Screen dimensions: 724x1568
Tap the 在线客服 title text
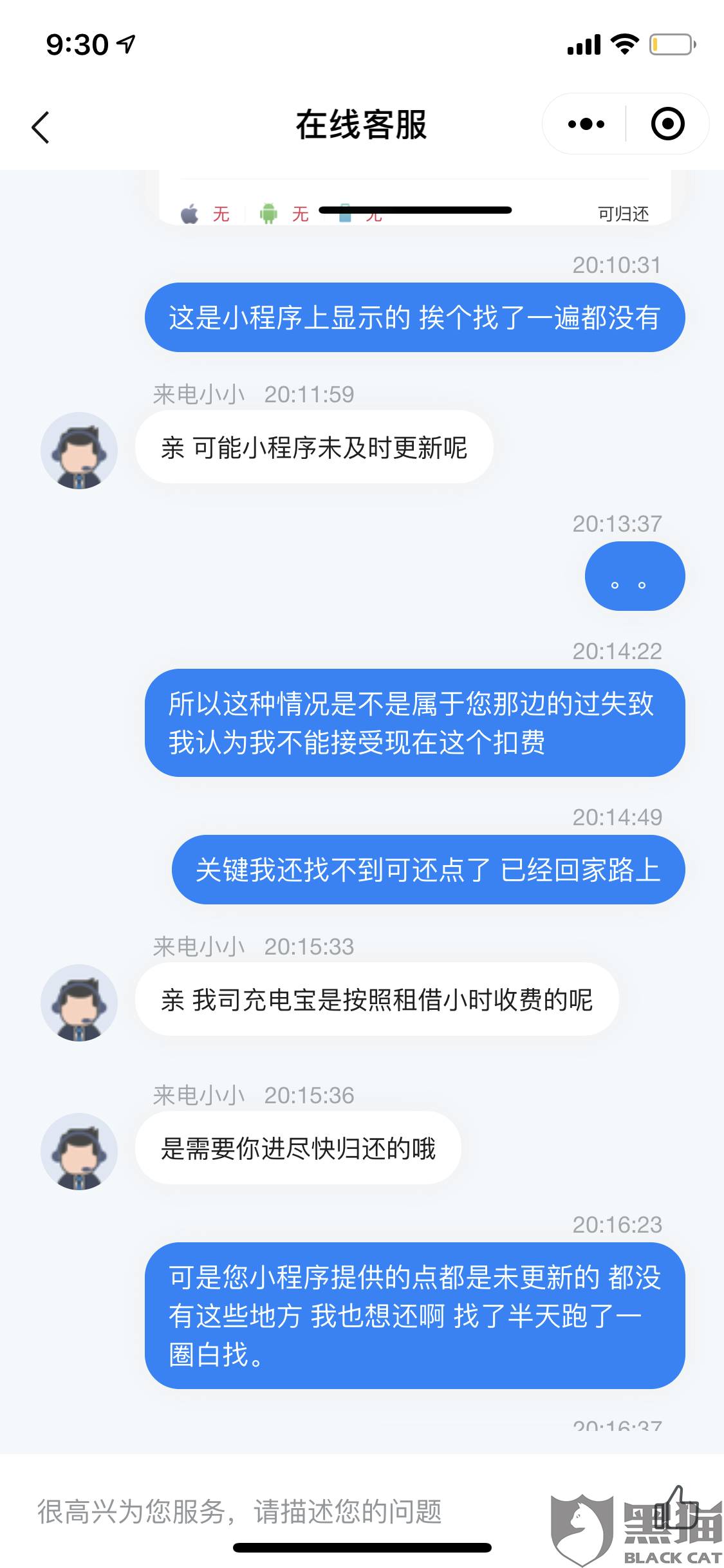point(362,125)
